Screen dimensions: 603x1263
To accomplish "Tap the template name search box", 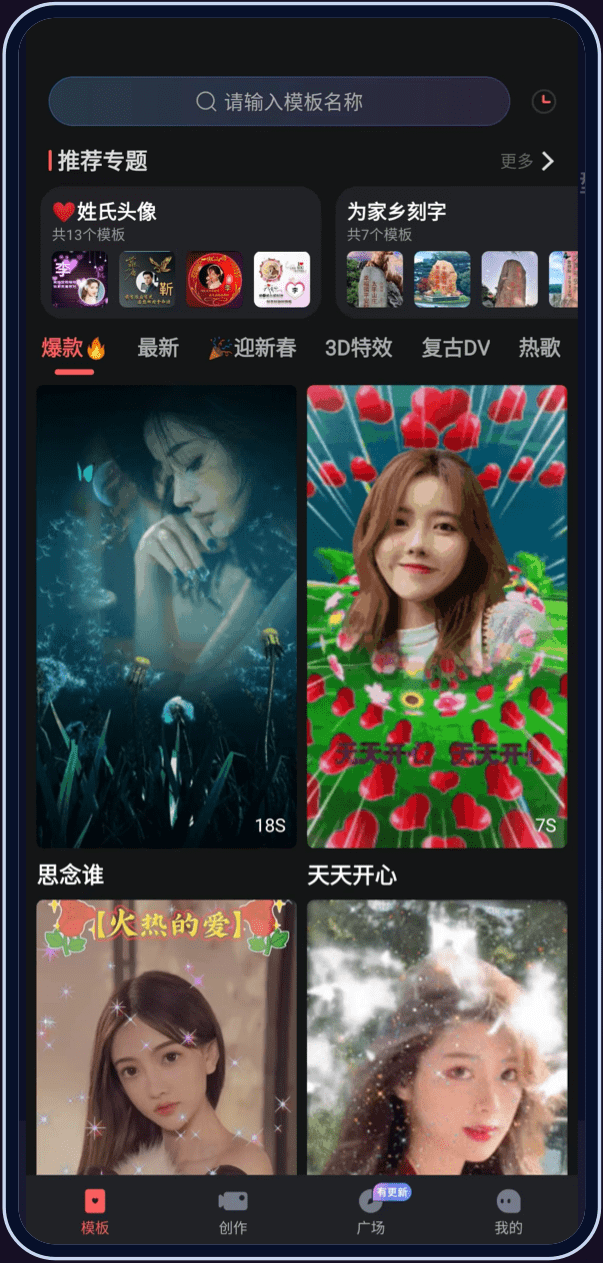I will [x=279, y=101].
